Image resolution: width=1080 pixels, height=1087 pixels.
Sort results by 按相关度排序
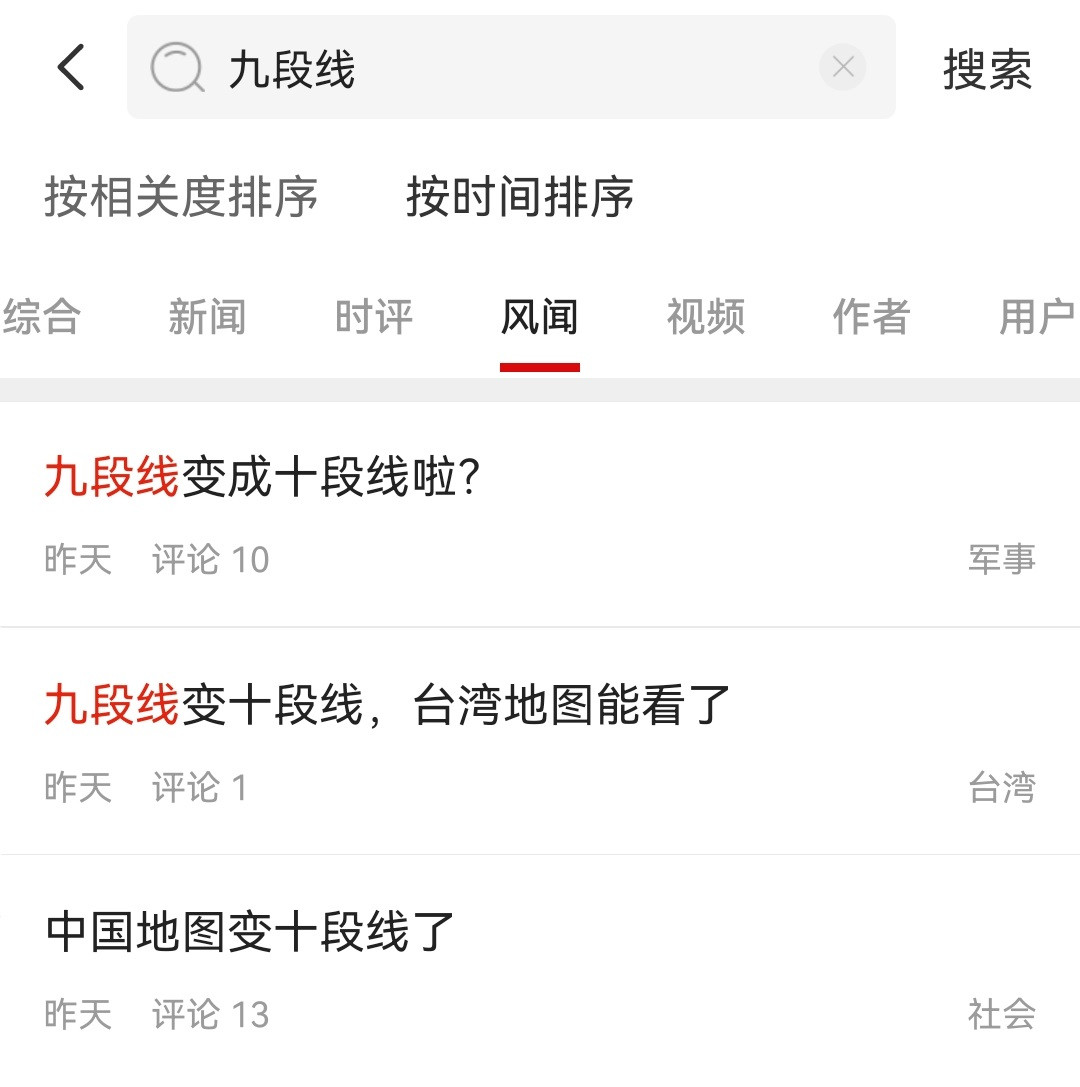point(181,196)
